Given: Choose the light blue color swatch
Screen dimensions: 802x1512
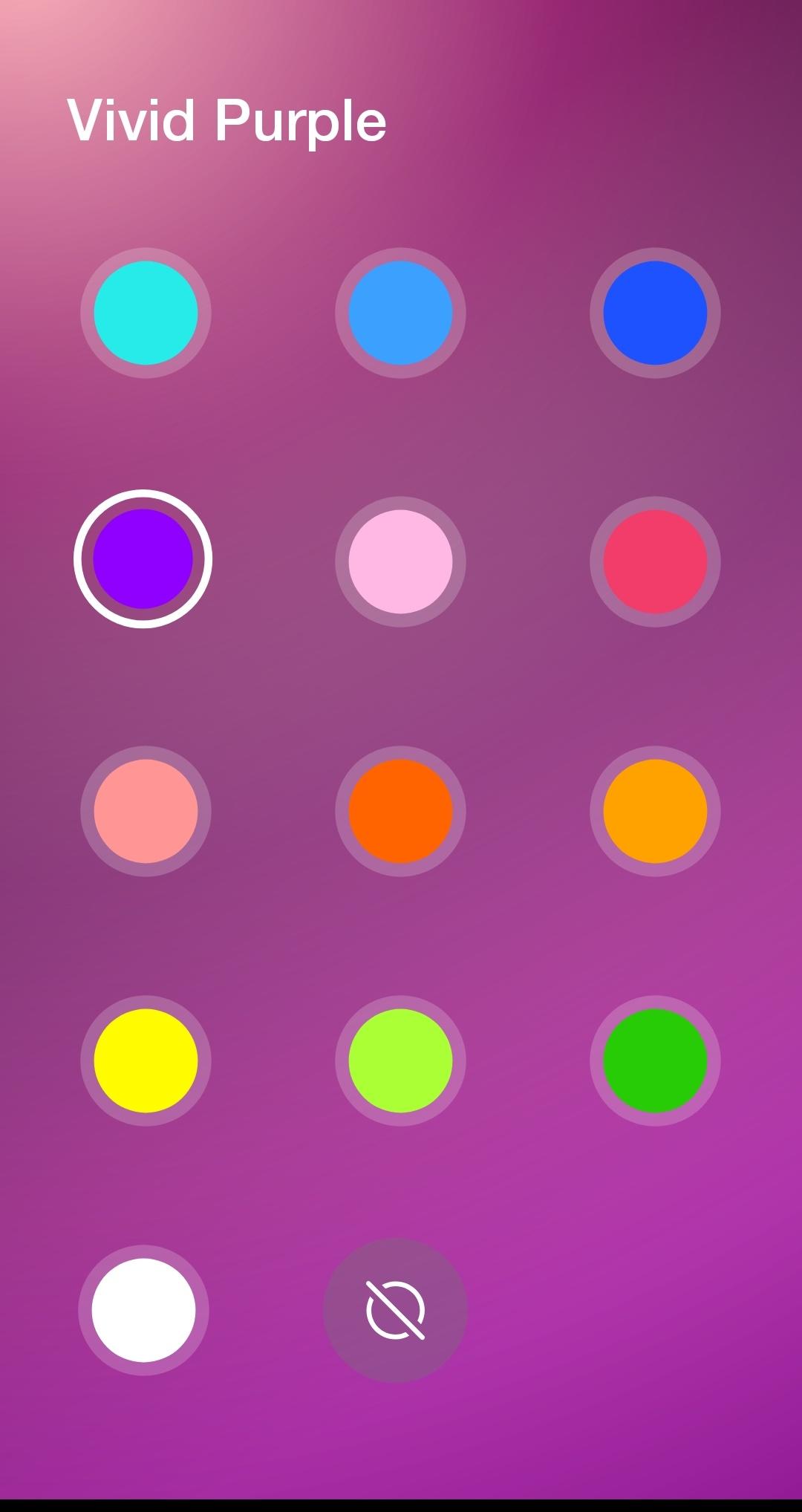Looking at the screenshot, I should tap(400, 313).
